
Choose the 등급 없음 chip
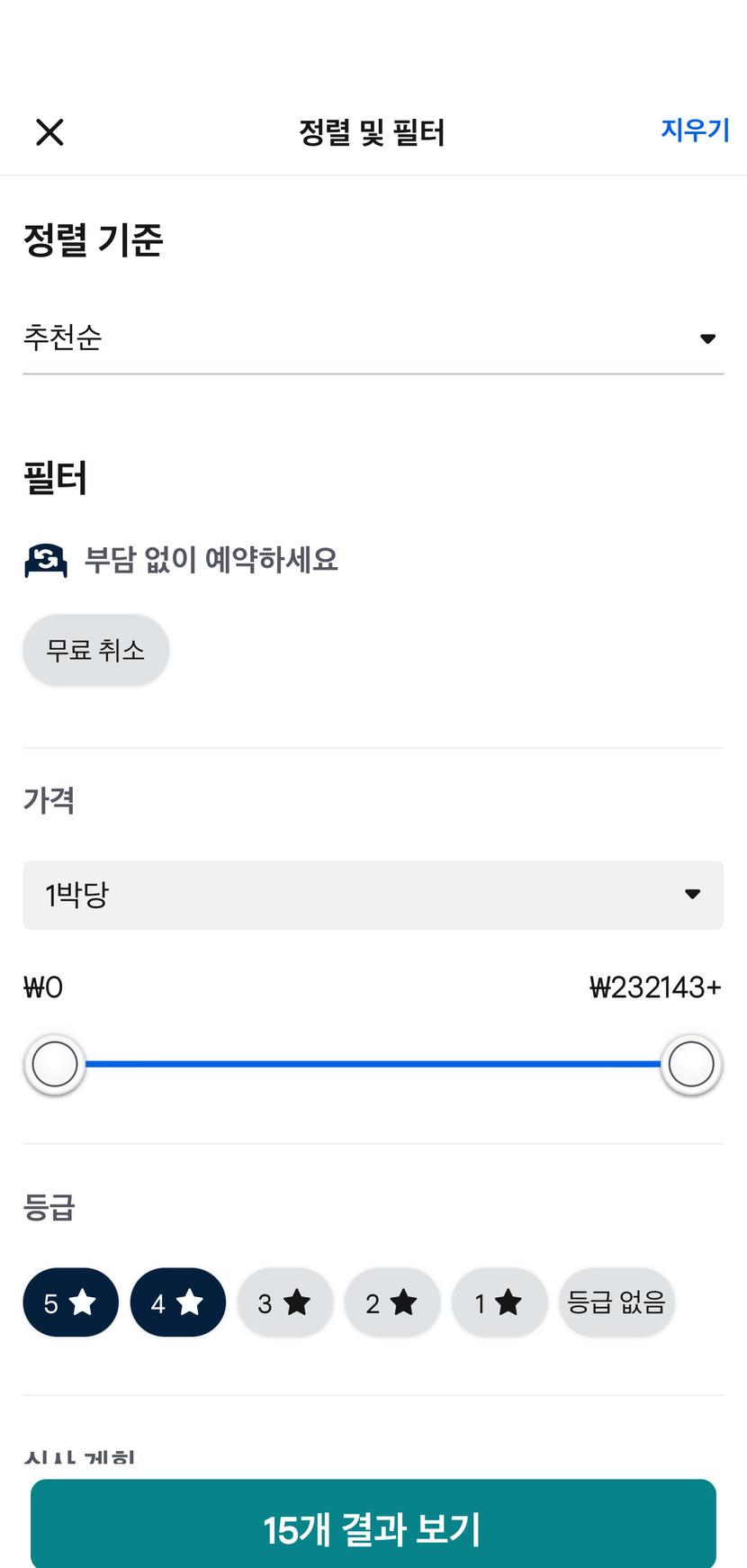(616, 1302)
